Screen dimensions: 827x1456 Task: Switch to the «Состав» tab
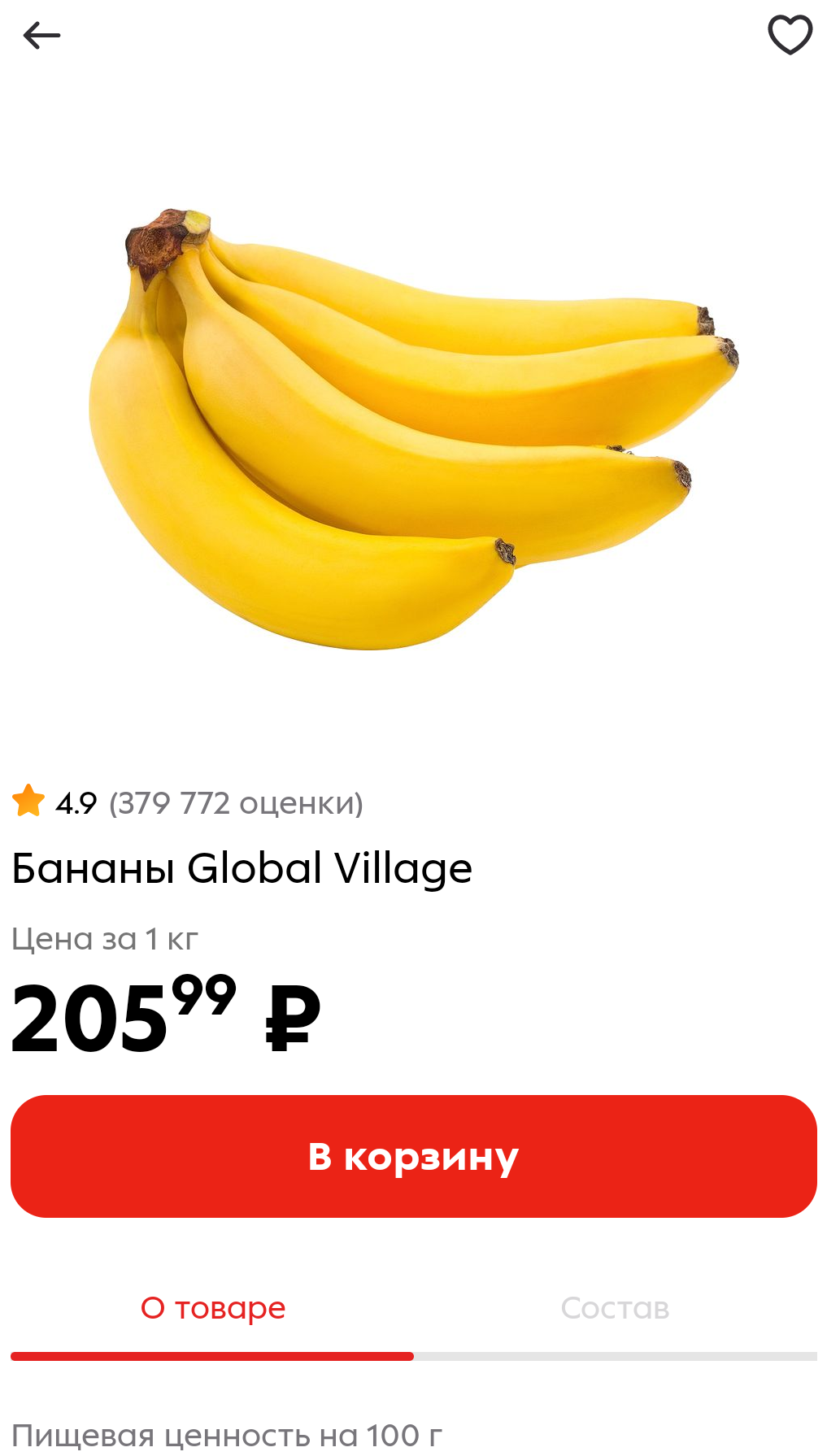pyautogui.click(x=615, y=1308)
